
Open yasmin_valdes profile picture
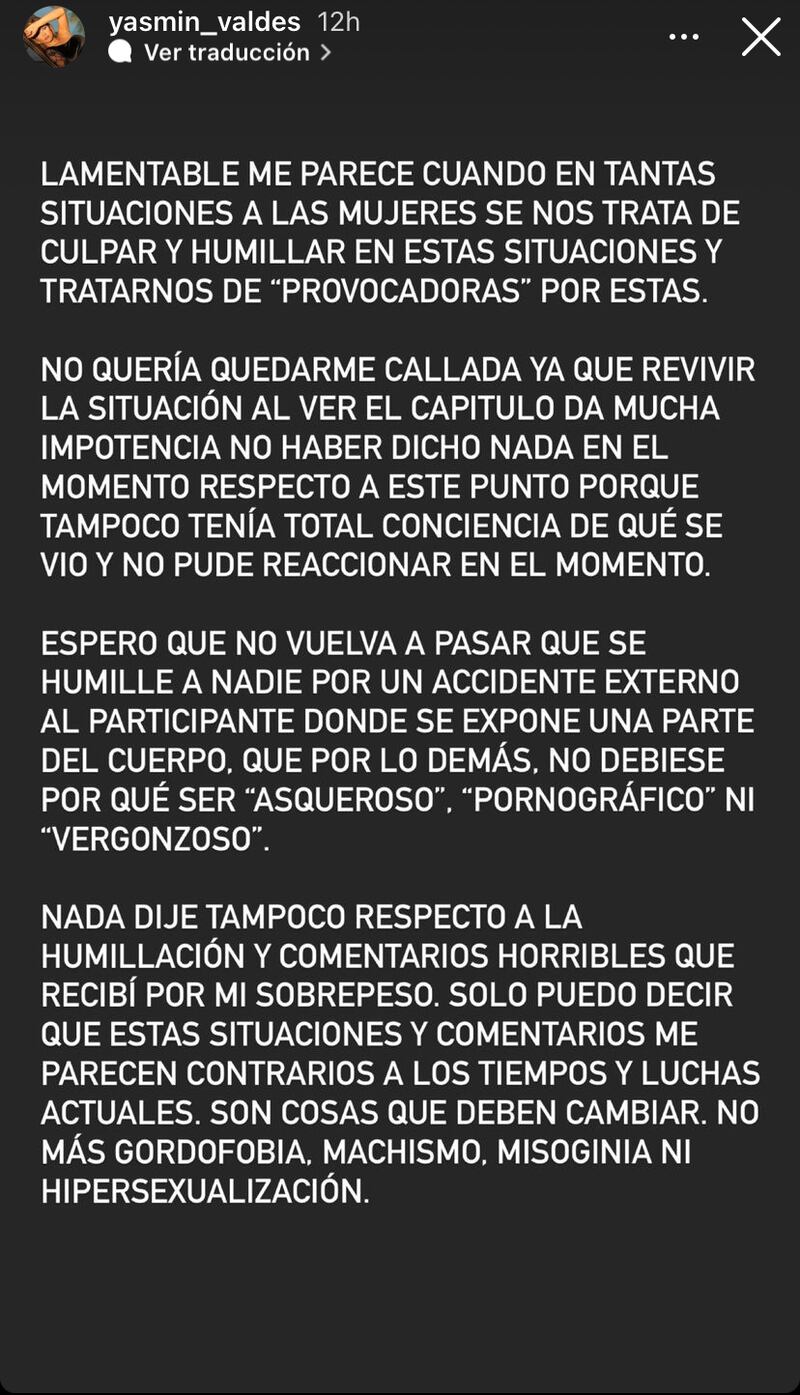pyautogui.click(x=55, y=36)
